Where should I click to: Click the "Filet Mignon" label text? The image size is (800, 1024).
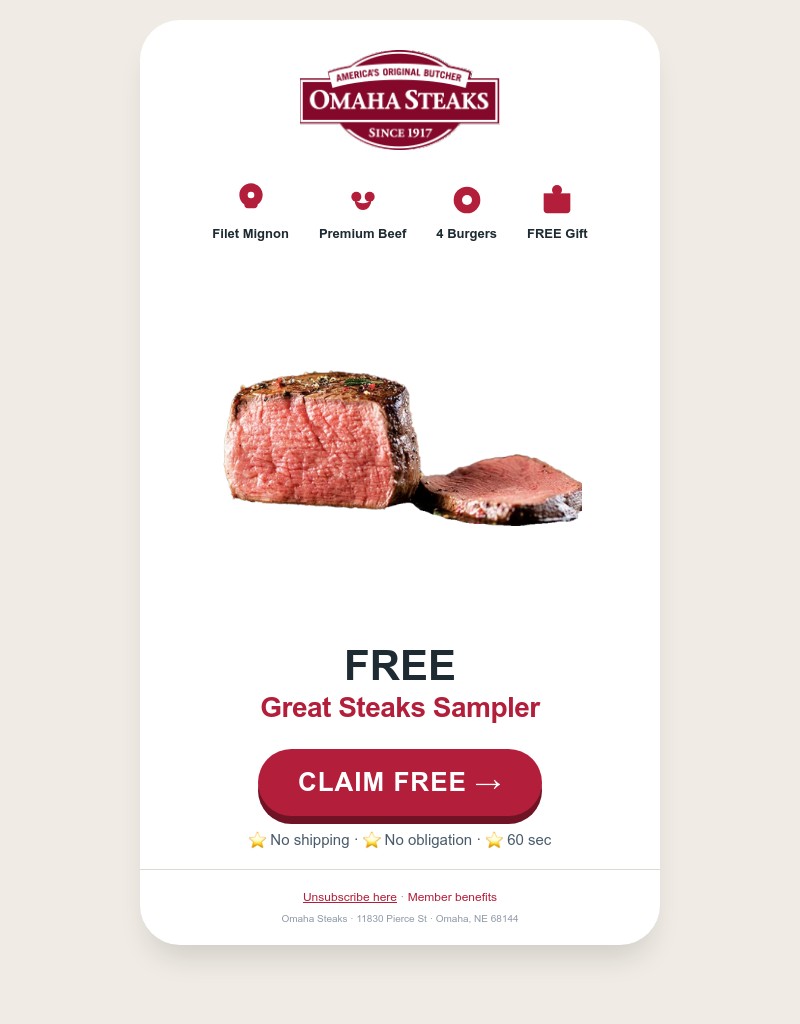pyautogui.click(x=250, y=233)
